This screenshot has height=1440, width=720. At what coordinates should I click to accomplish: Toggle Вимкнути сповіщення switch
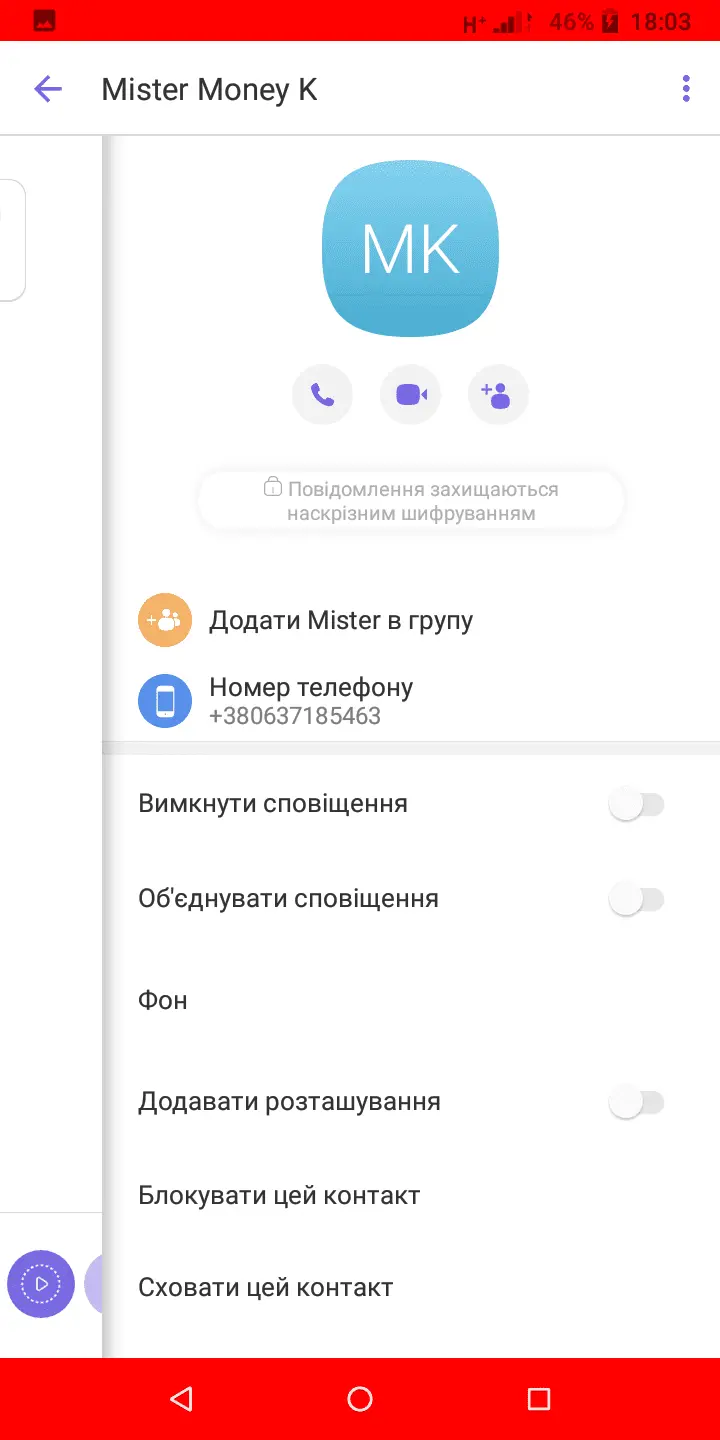click(637, 804)
